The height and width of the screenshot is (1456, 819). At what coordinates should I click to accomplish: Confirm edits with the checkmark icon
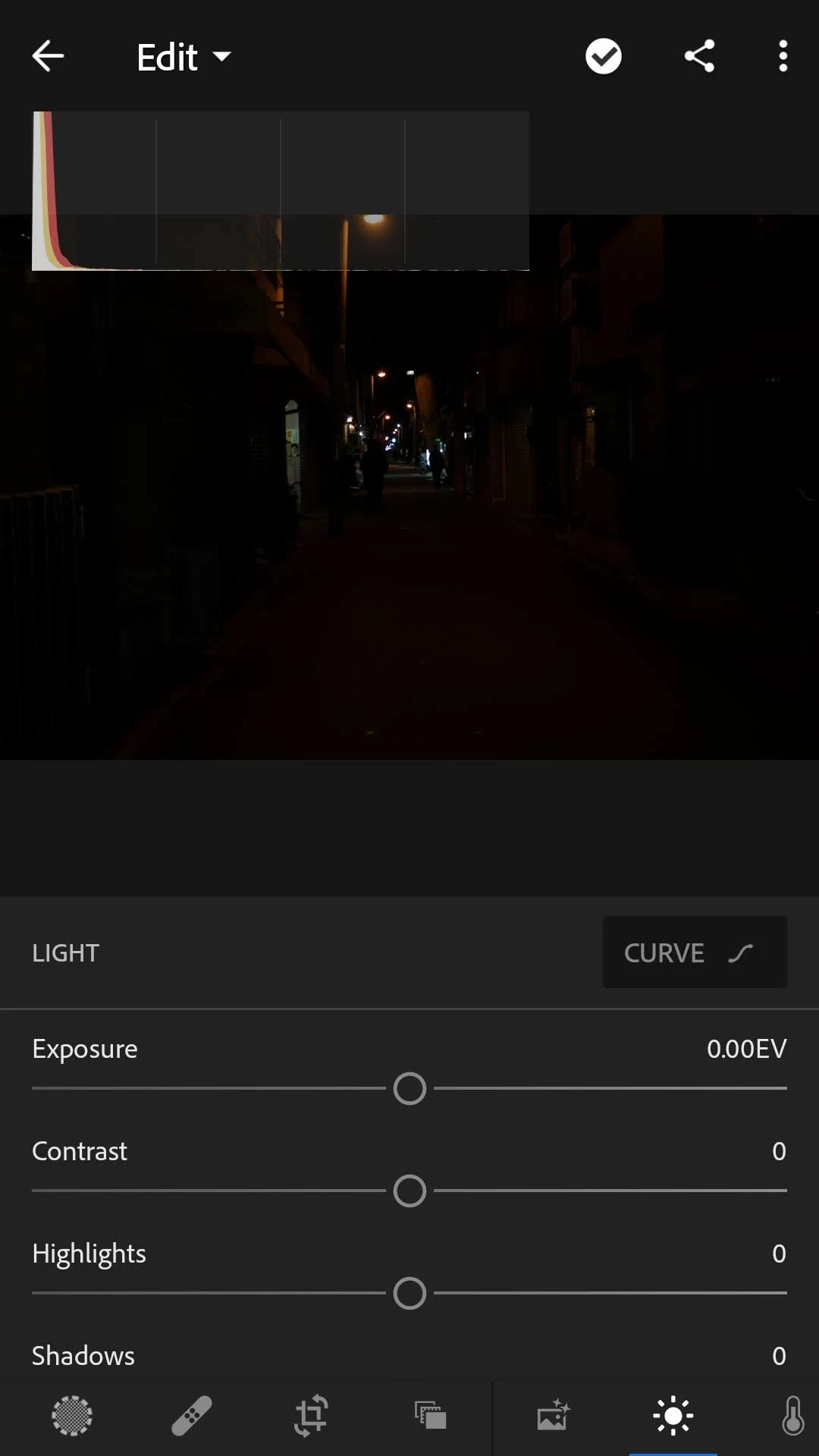click(604, 56)
